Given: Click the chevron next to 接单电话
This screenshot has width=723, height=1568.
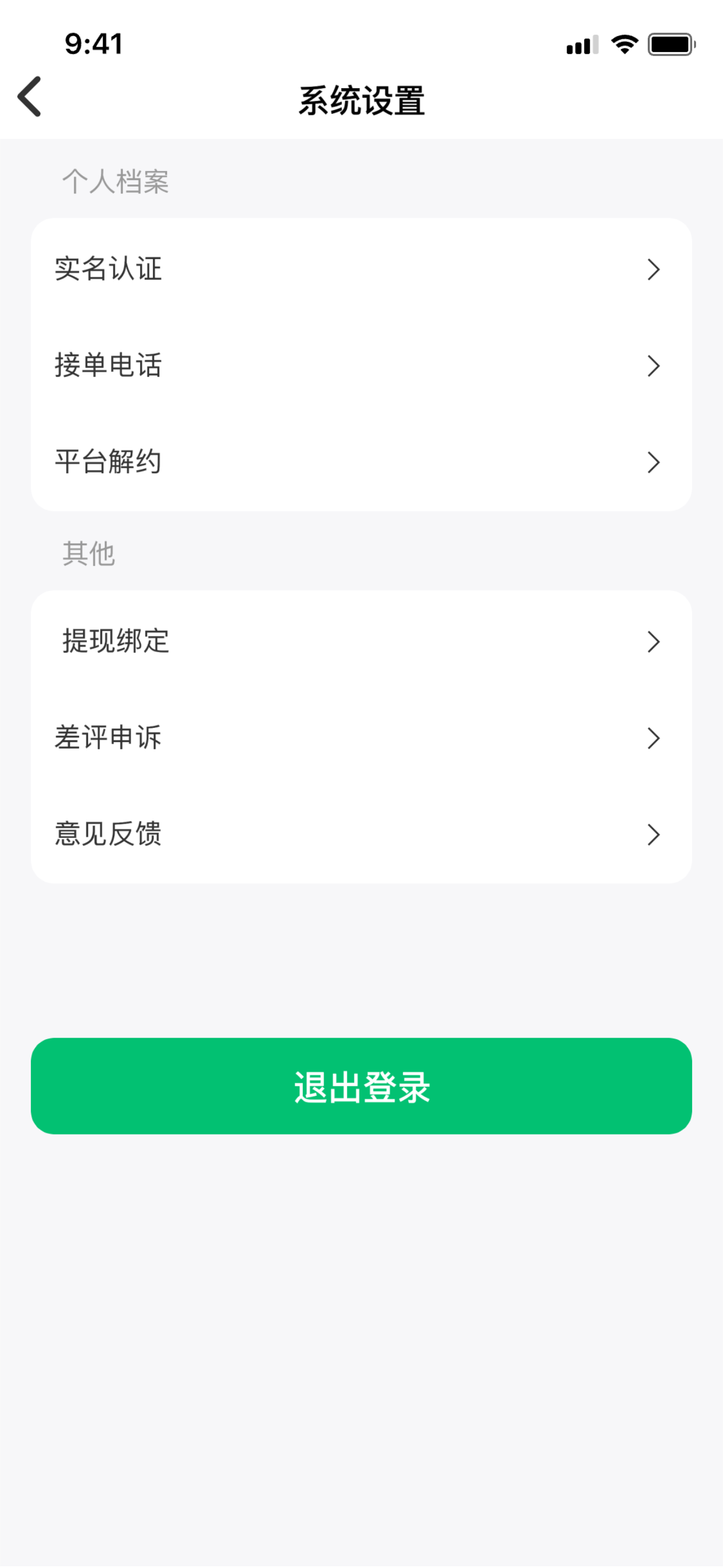Looking at the screenshot, I should (654, 365).
